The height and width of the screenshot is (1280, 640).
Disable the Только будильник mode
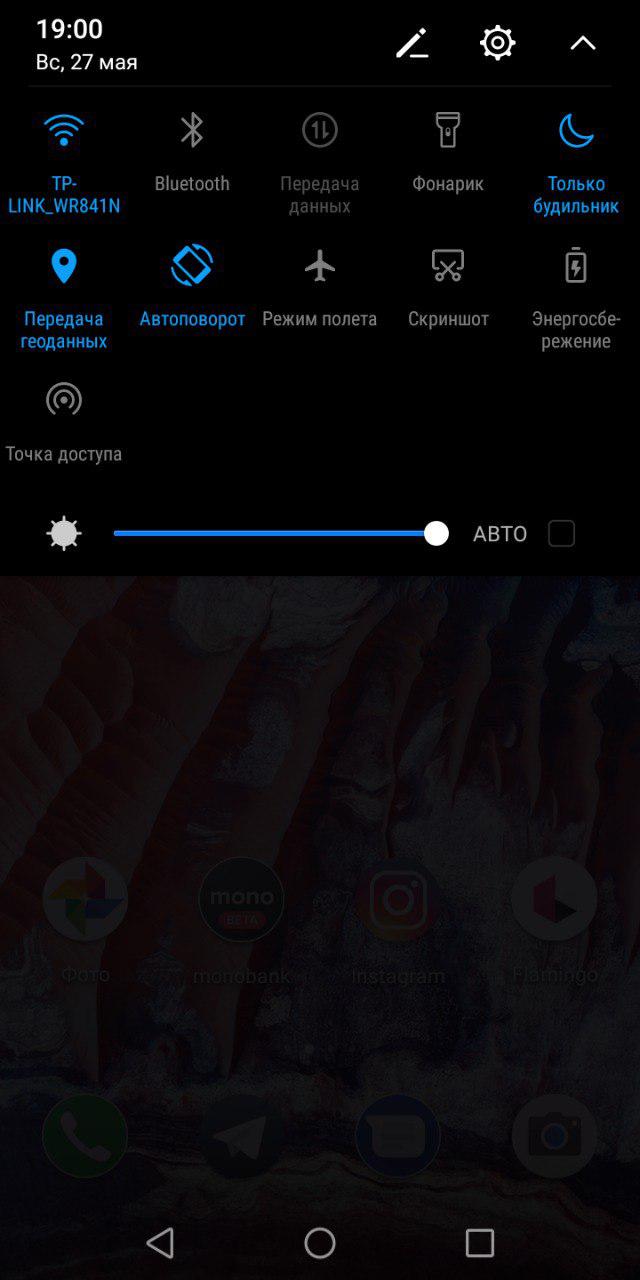(x=576, y=162)
